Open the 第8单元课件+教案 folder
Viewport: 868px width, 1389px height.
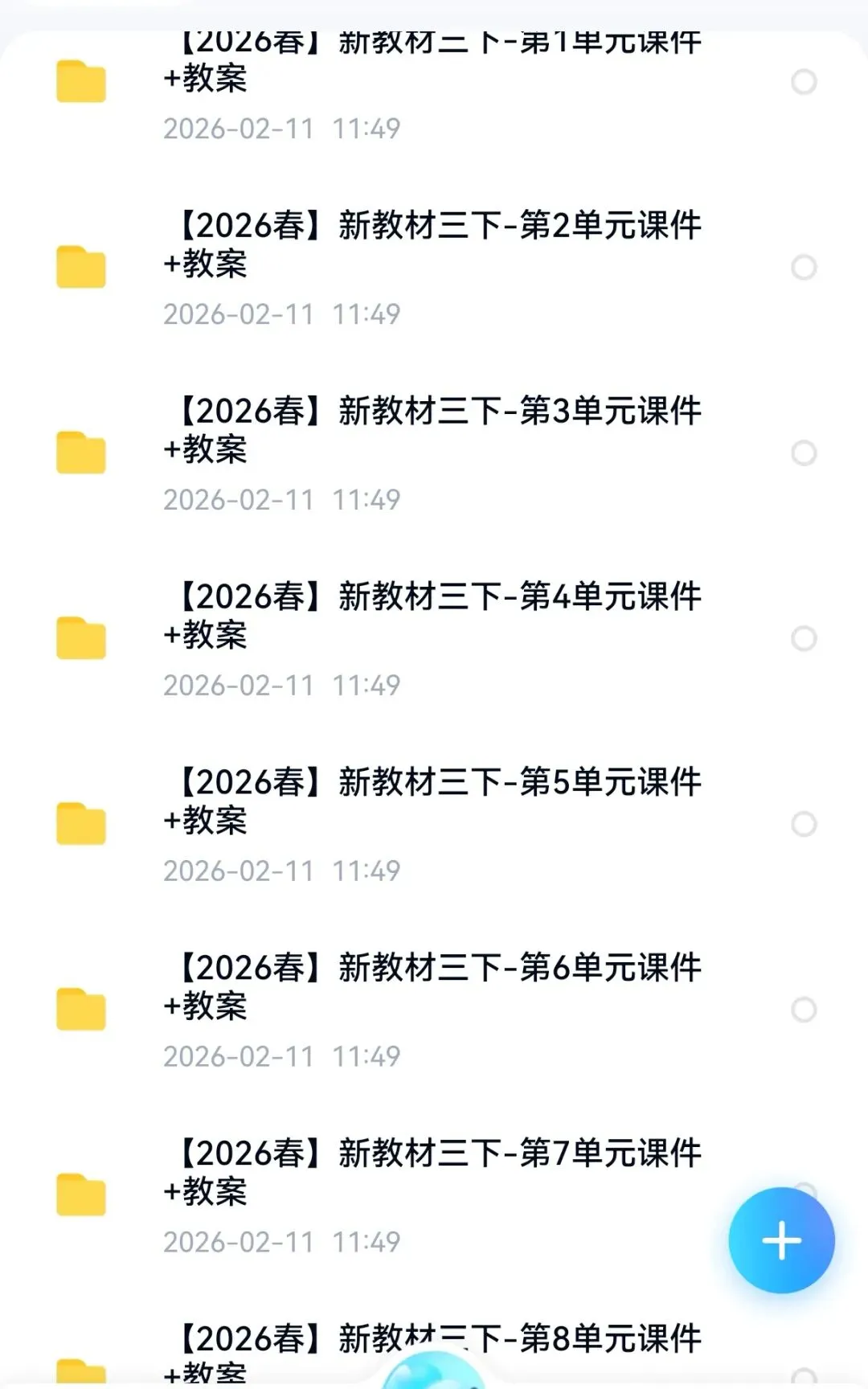(x=434, y=1341)
